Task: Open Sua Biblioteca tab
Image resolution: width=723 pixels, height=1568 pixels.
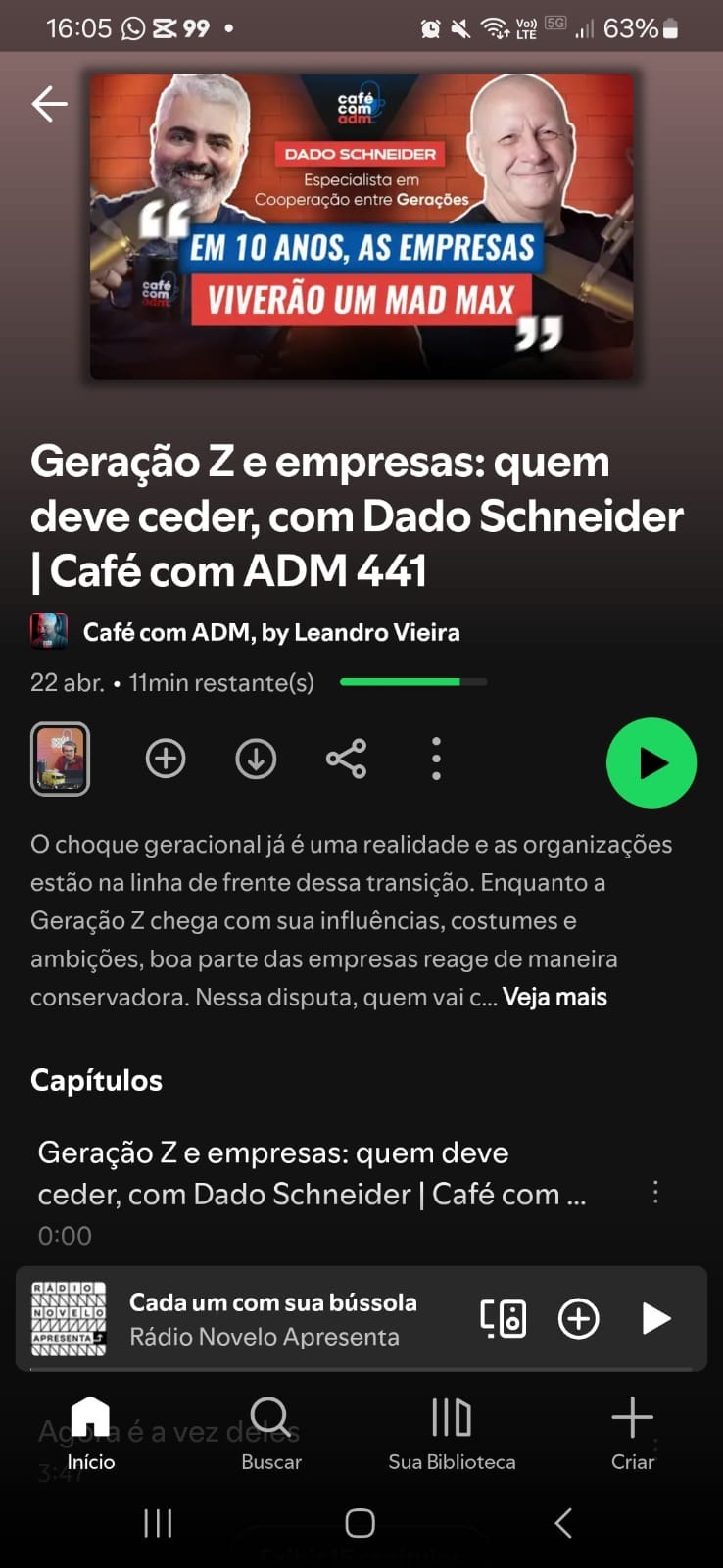Action: [452, 1434]
